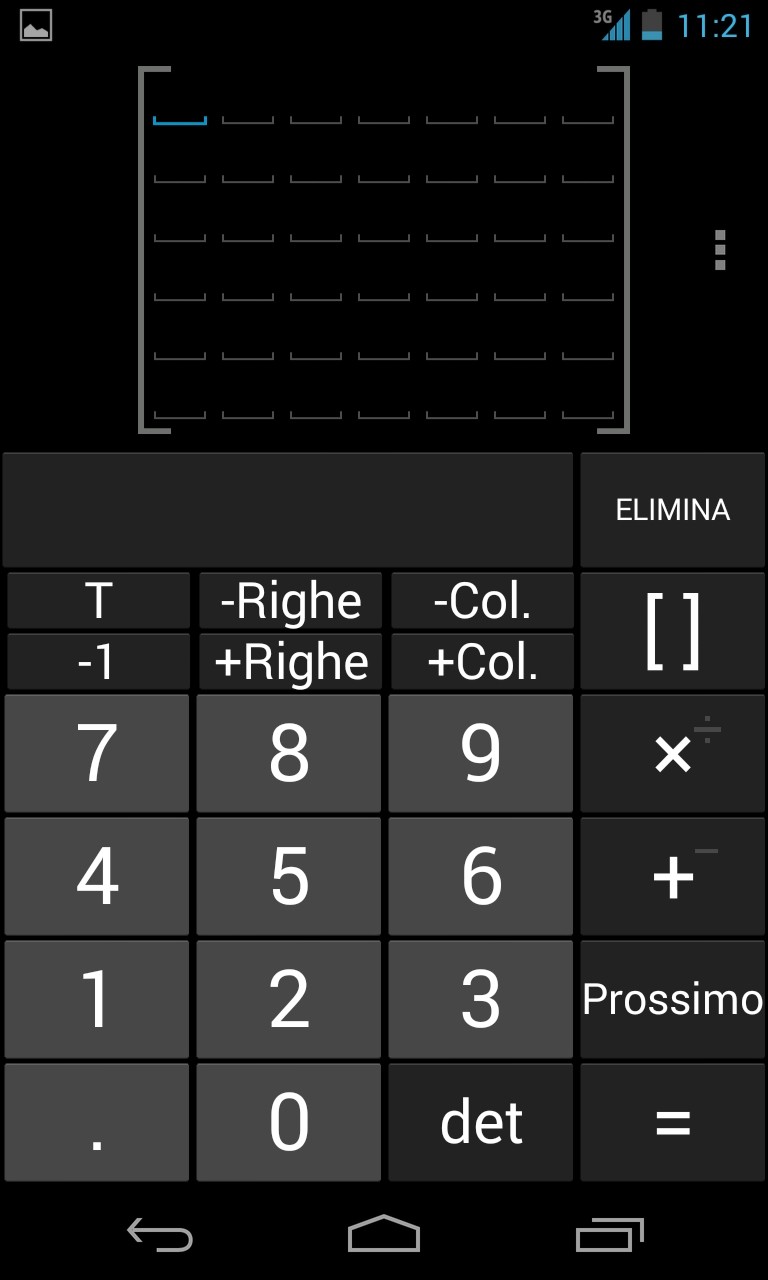
Task: Tap the ELIMINA delete button
Action: (x=672, y=510)
